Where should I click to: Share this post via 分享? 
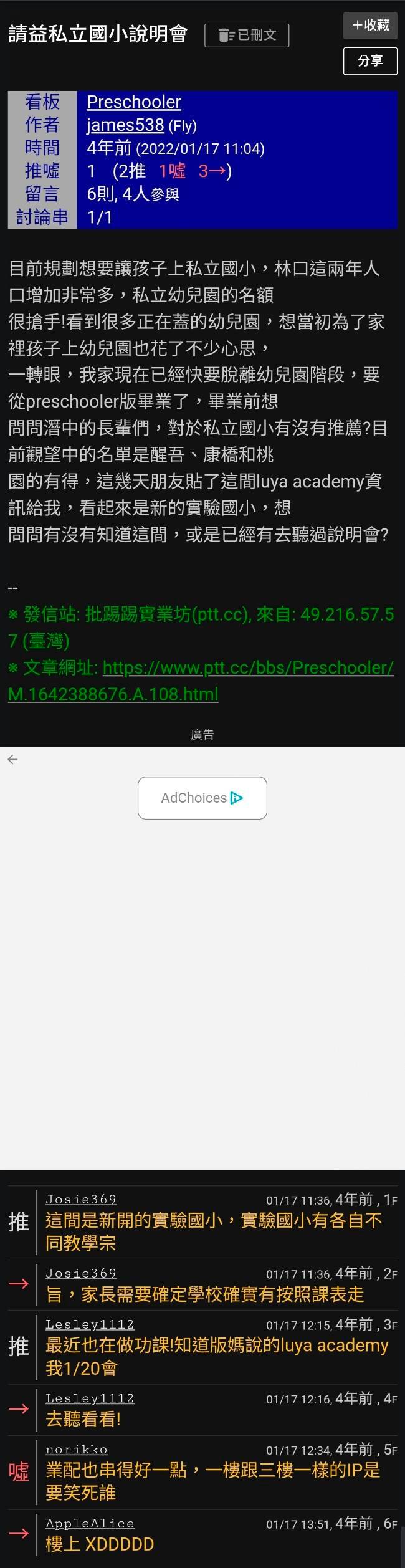[370, 61]
